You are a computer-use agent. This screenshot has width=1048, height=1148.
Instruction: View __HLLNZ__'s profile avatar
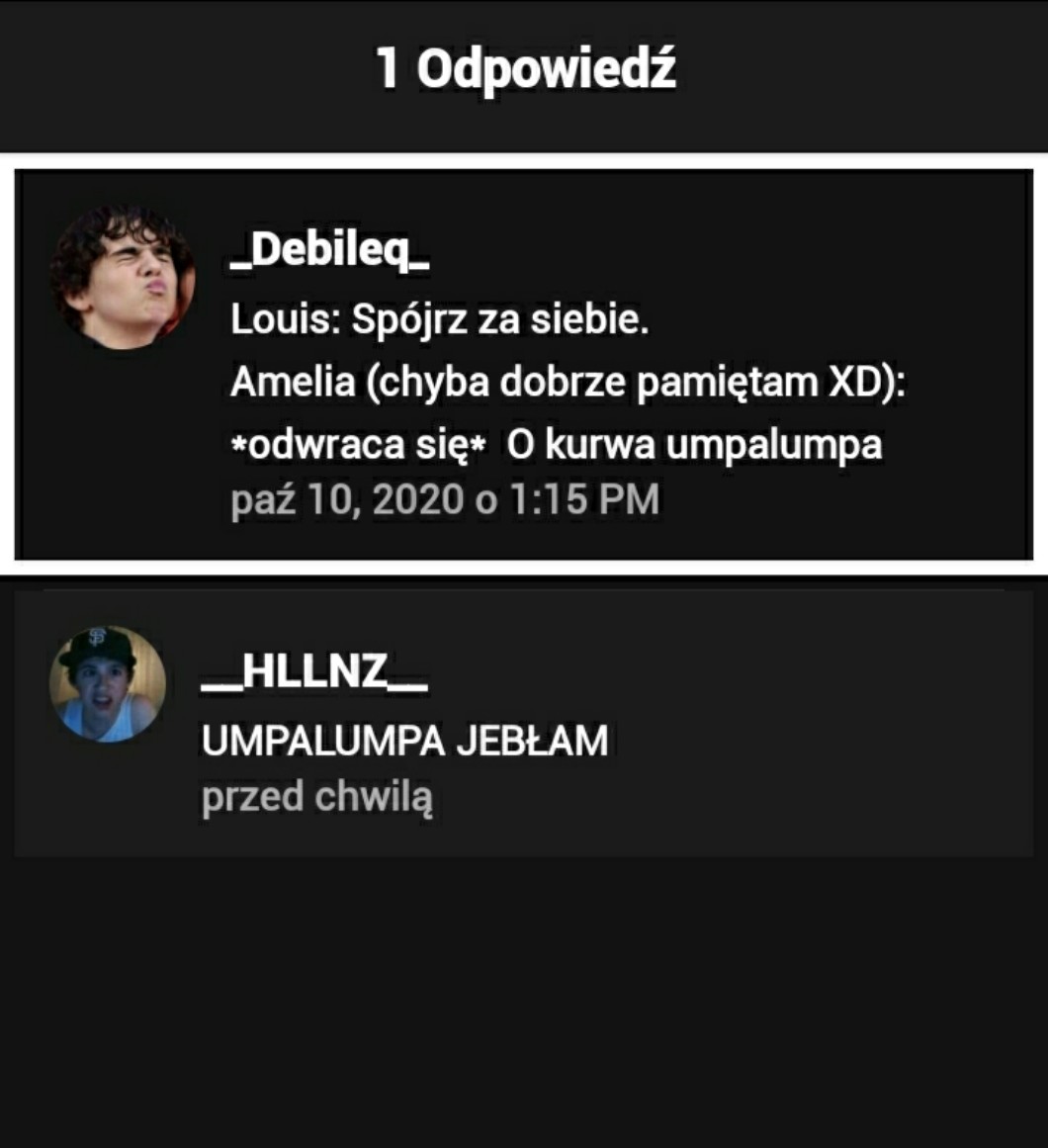[108, 683]
